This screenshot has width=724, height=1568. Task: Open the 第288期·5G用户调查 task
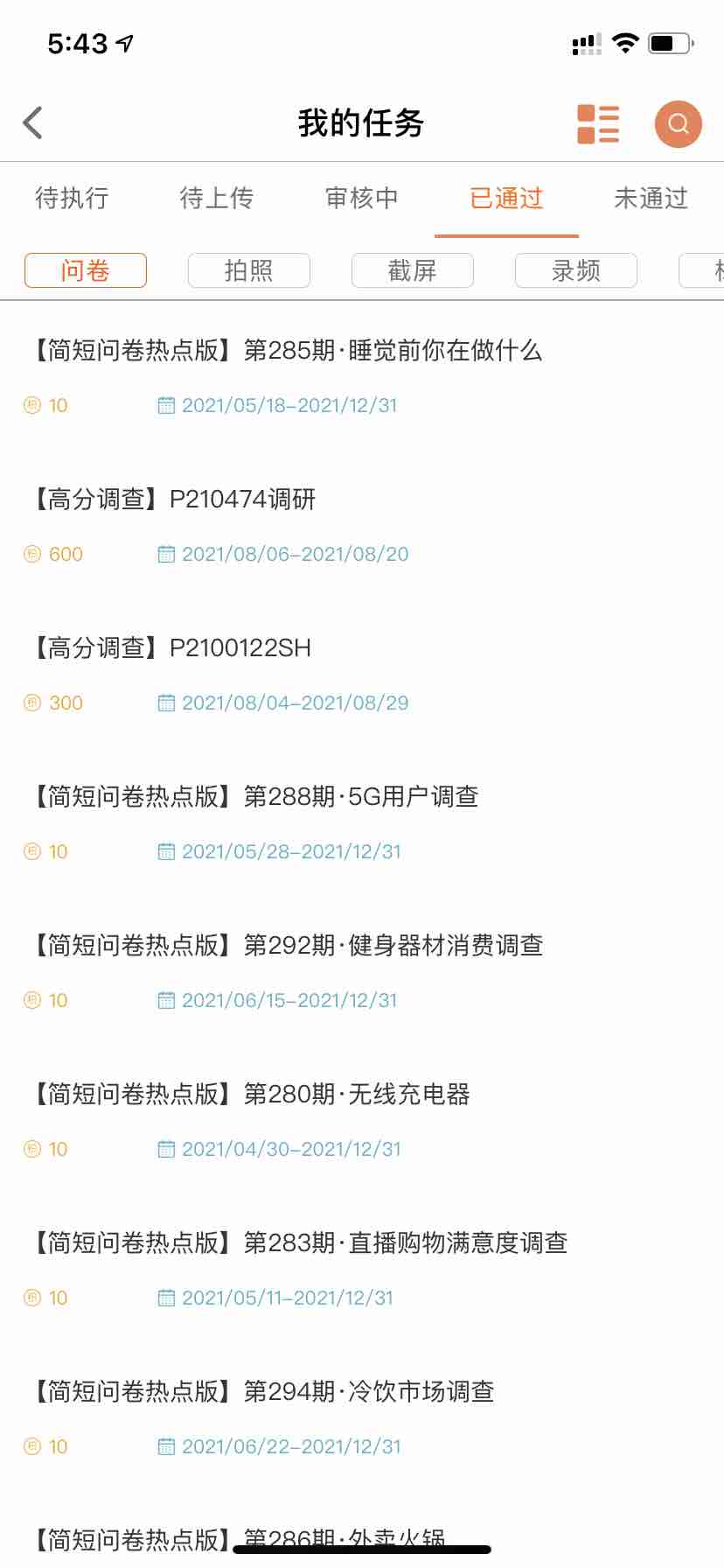[362, 822]
